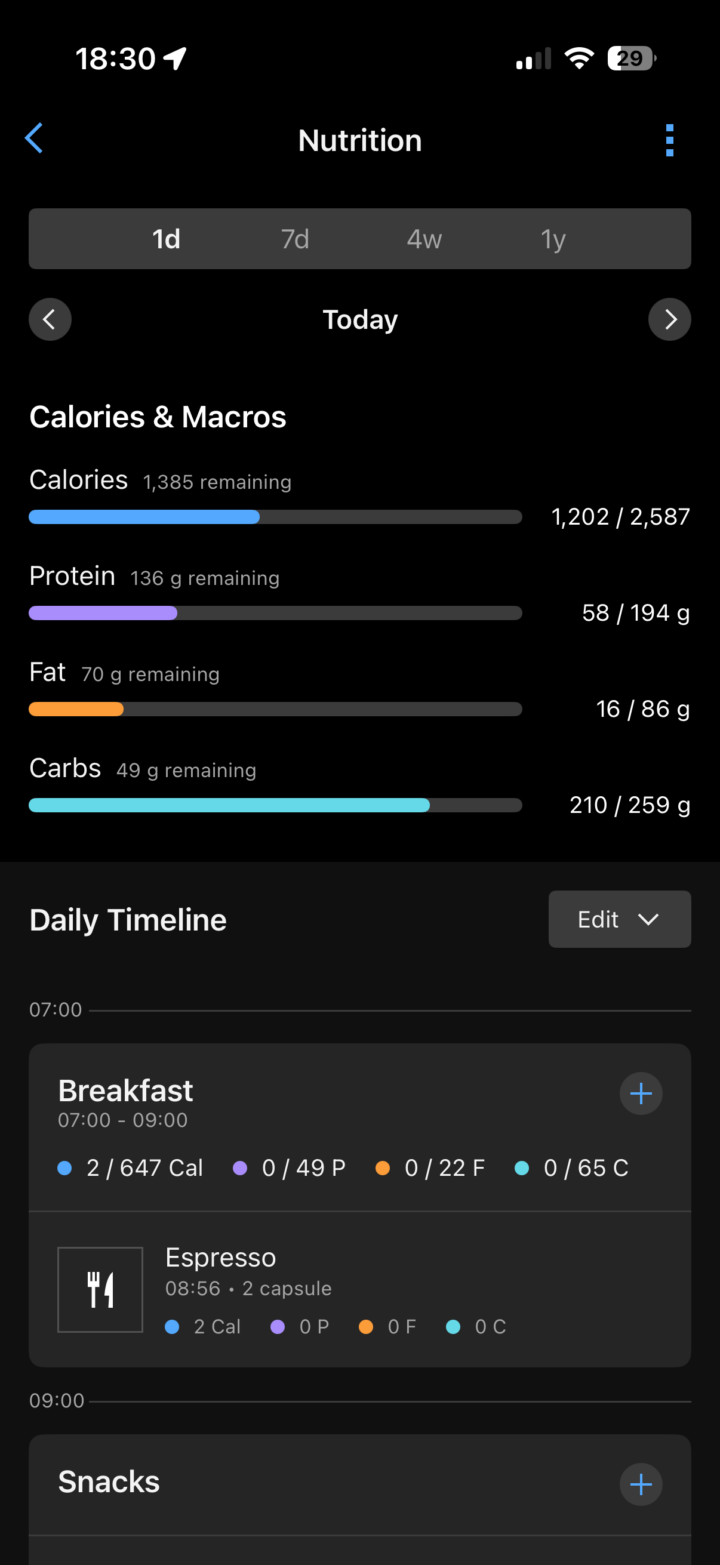Add food to Snacks

click(641, 1485)
